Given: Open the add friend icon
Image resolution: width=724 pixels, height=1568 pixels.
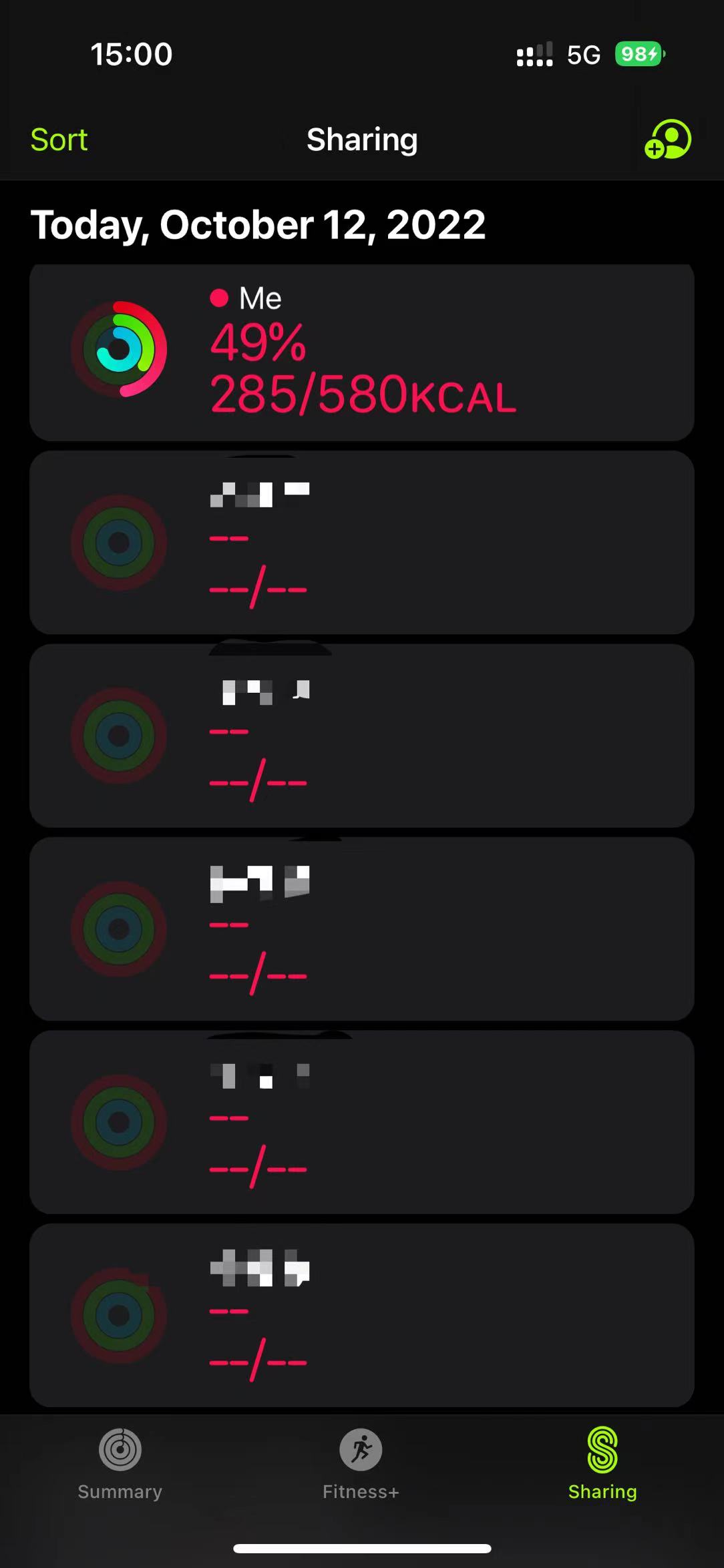Looking at the screenshot, I should tap(667, 140).
